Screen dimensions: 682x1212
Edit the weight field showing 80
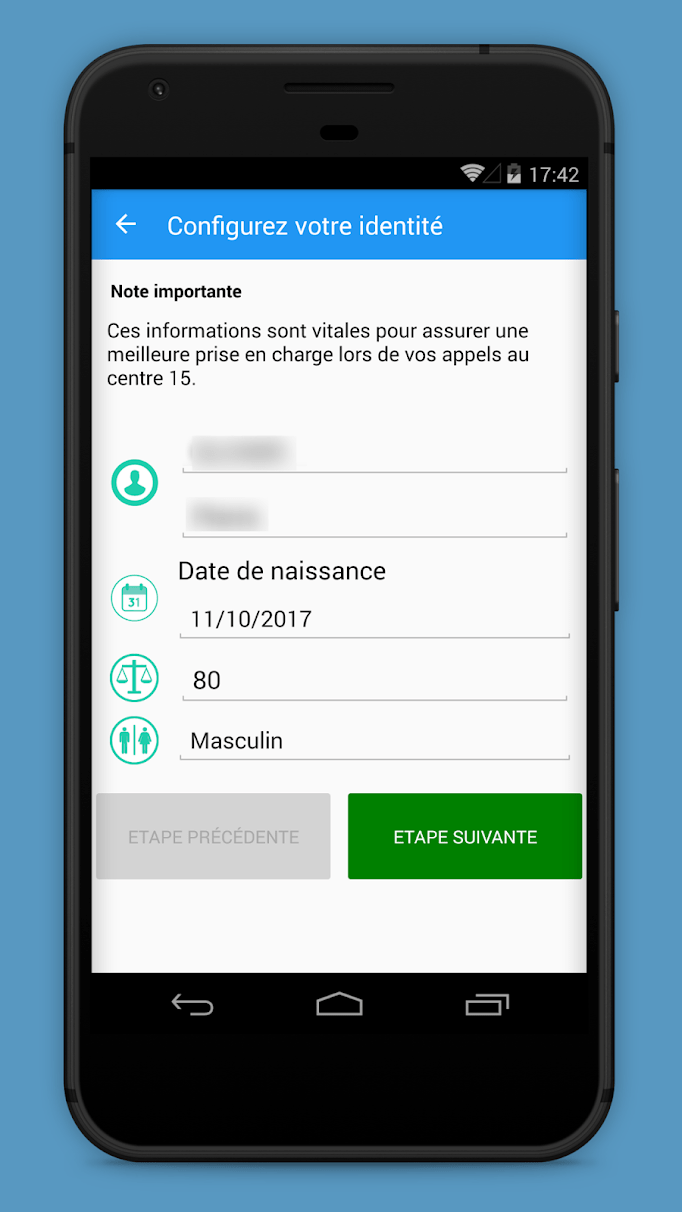tap(374, 681)
